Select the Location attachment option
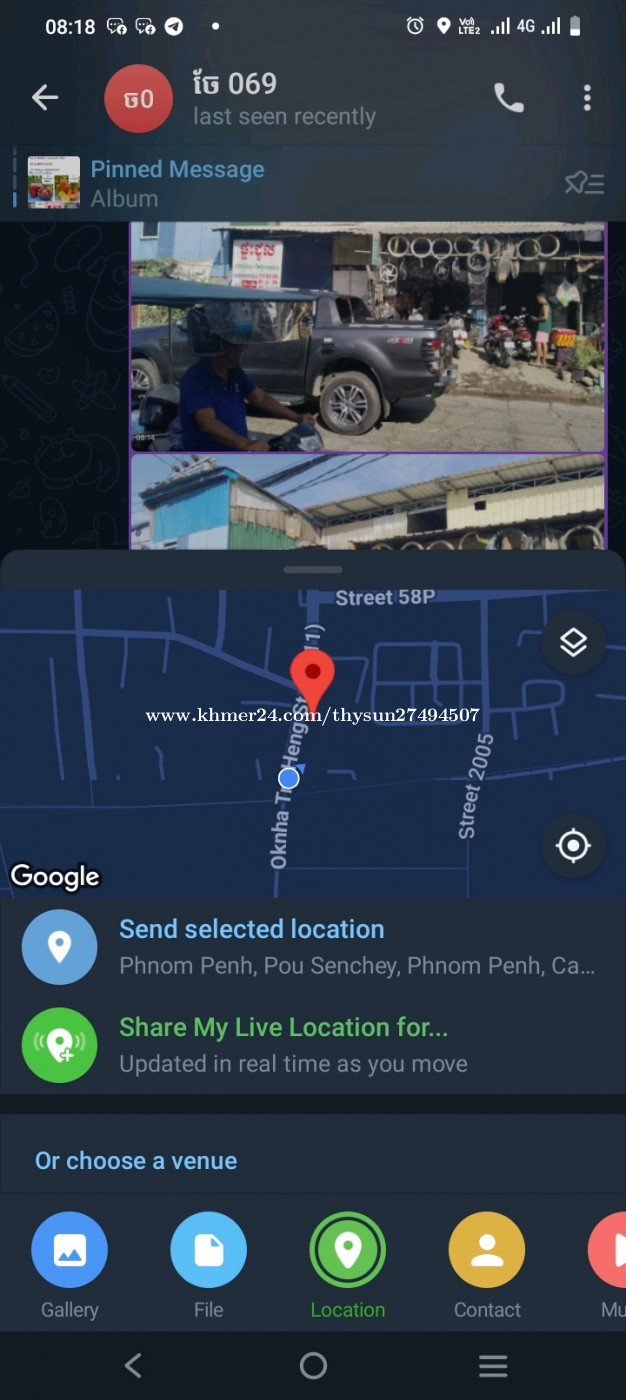Screen dimensions: 626x1400 [x=348, y=1250]
